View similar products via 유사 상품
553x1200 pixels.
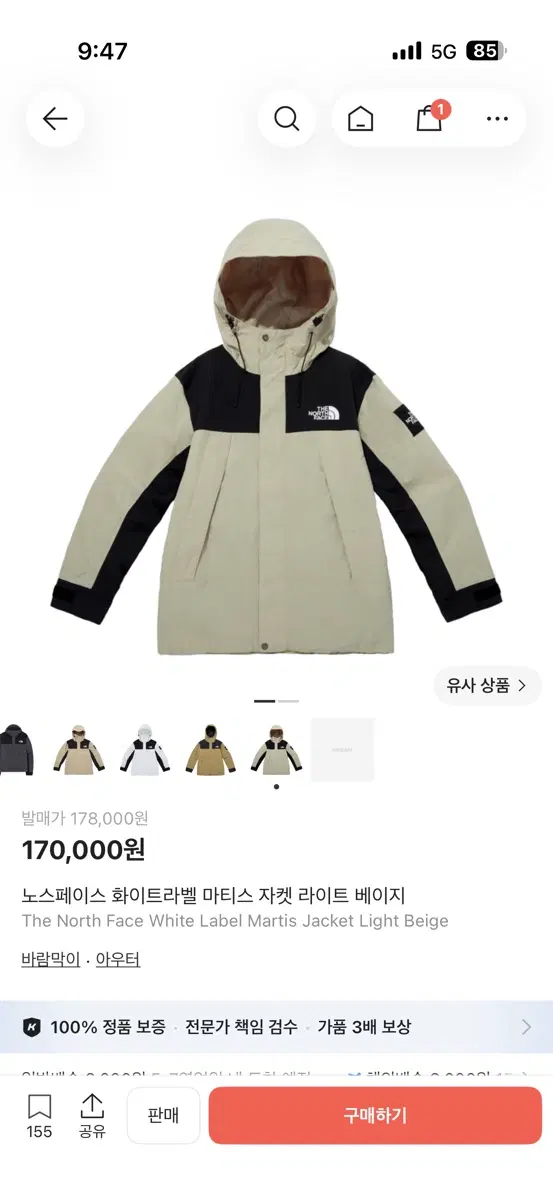point(488,686)
